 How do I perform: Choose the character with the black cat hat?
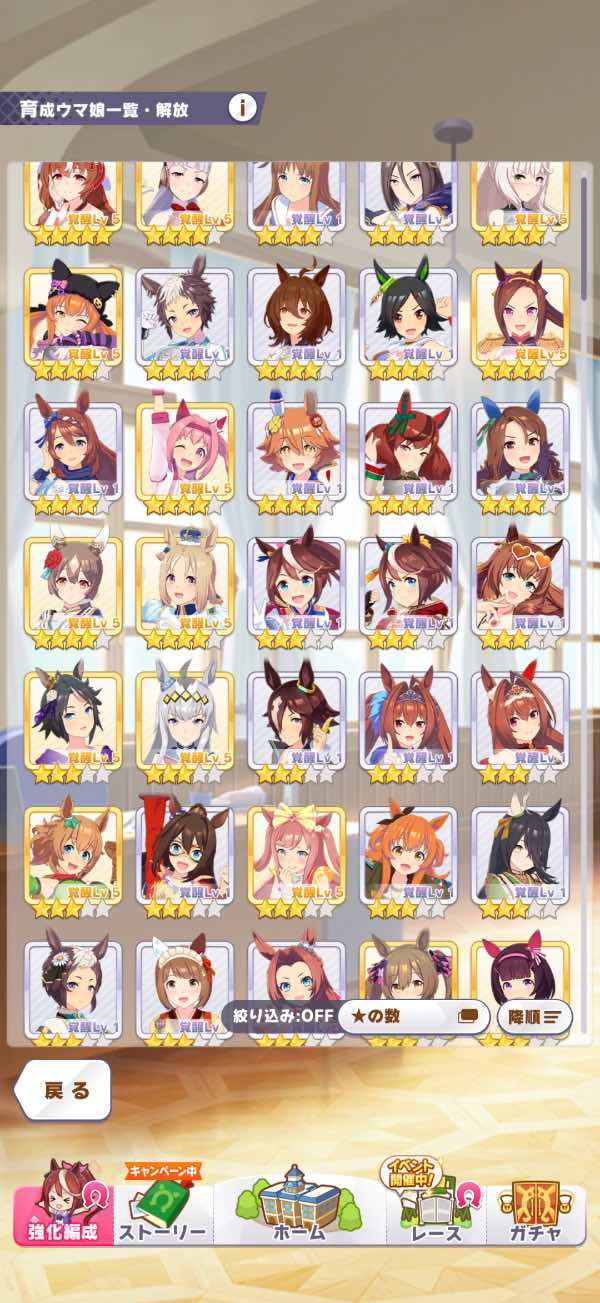pyautogui.click(x=72, y=320)
